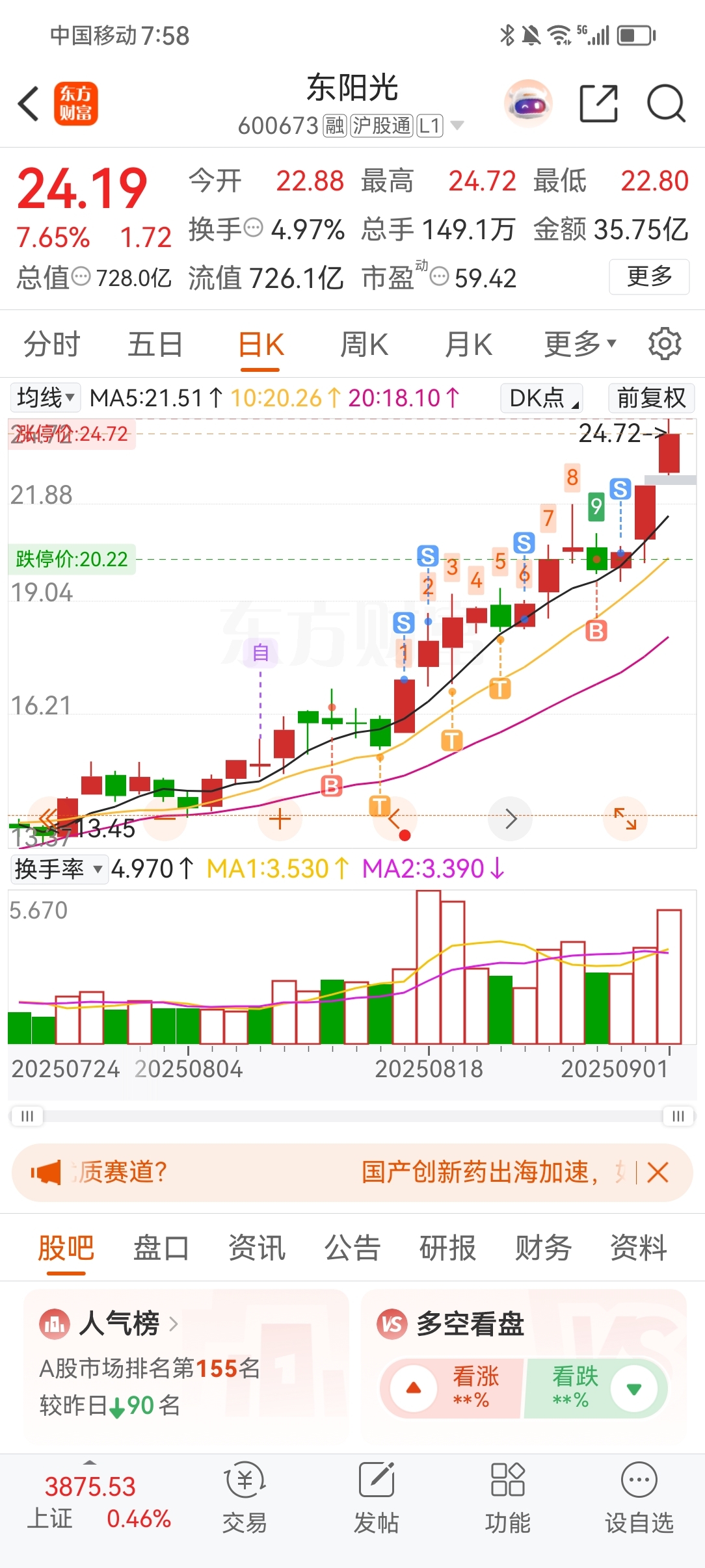The image size is (705, 1568).
Task: Expand the 均线 indicator dropdown
Action: coord(46,397)
